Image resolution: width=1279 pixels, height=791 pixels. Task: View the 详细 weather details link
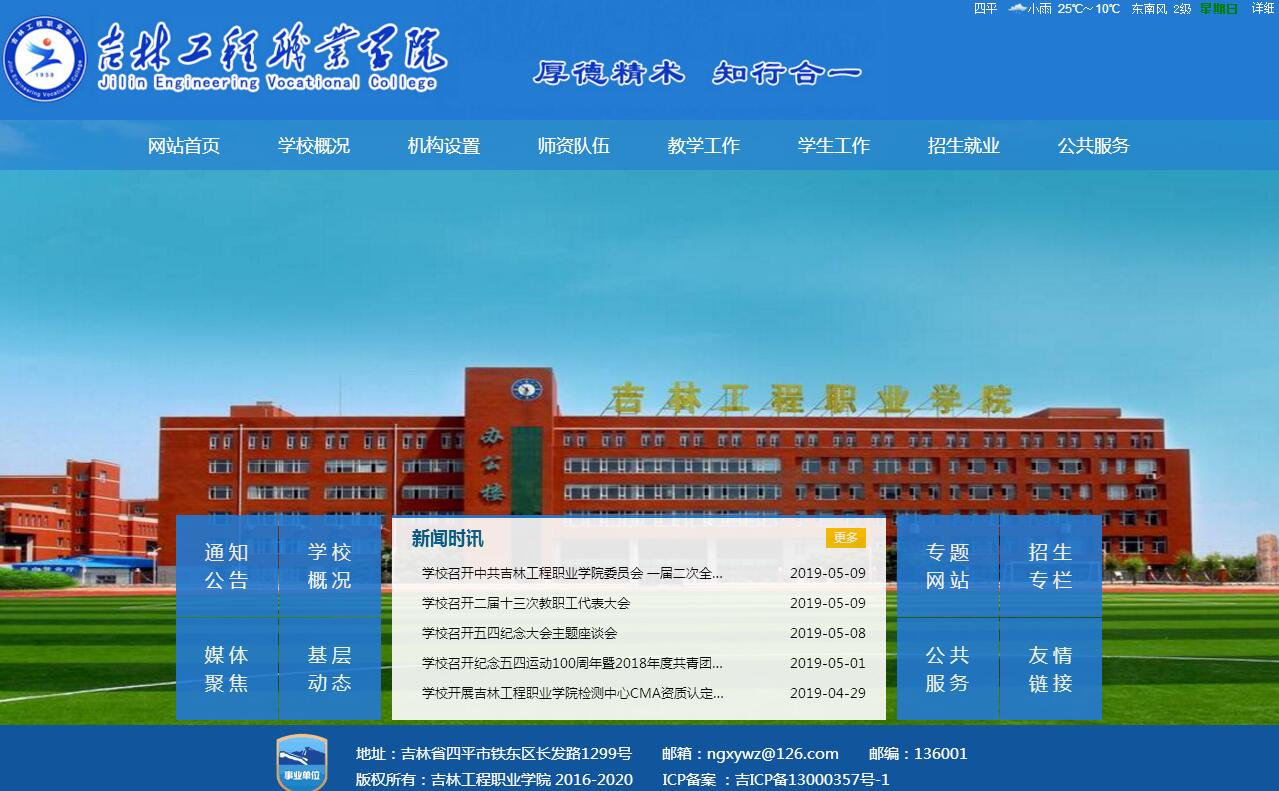point(1262,9)
